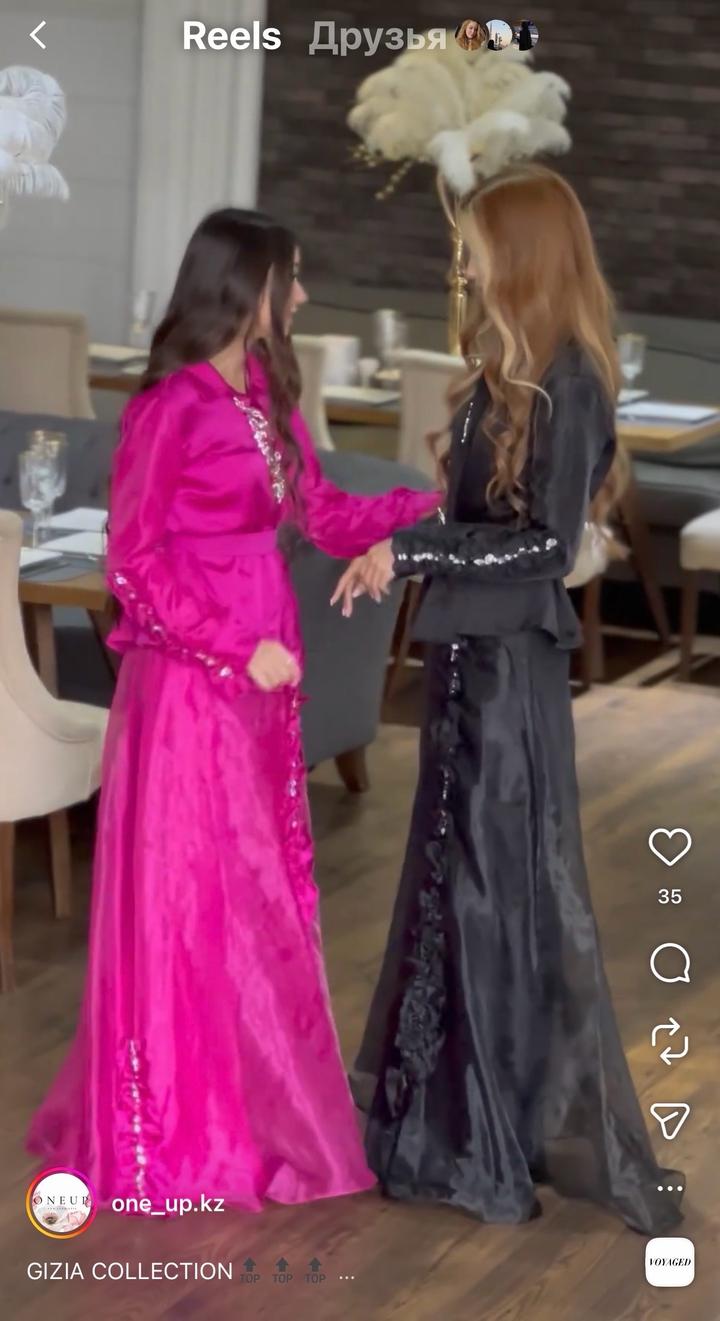Viewport: 720px width, 1321px height.
Task: Switch to the Друзья tab
Action: tap(377, 37)
